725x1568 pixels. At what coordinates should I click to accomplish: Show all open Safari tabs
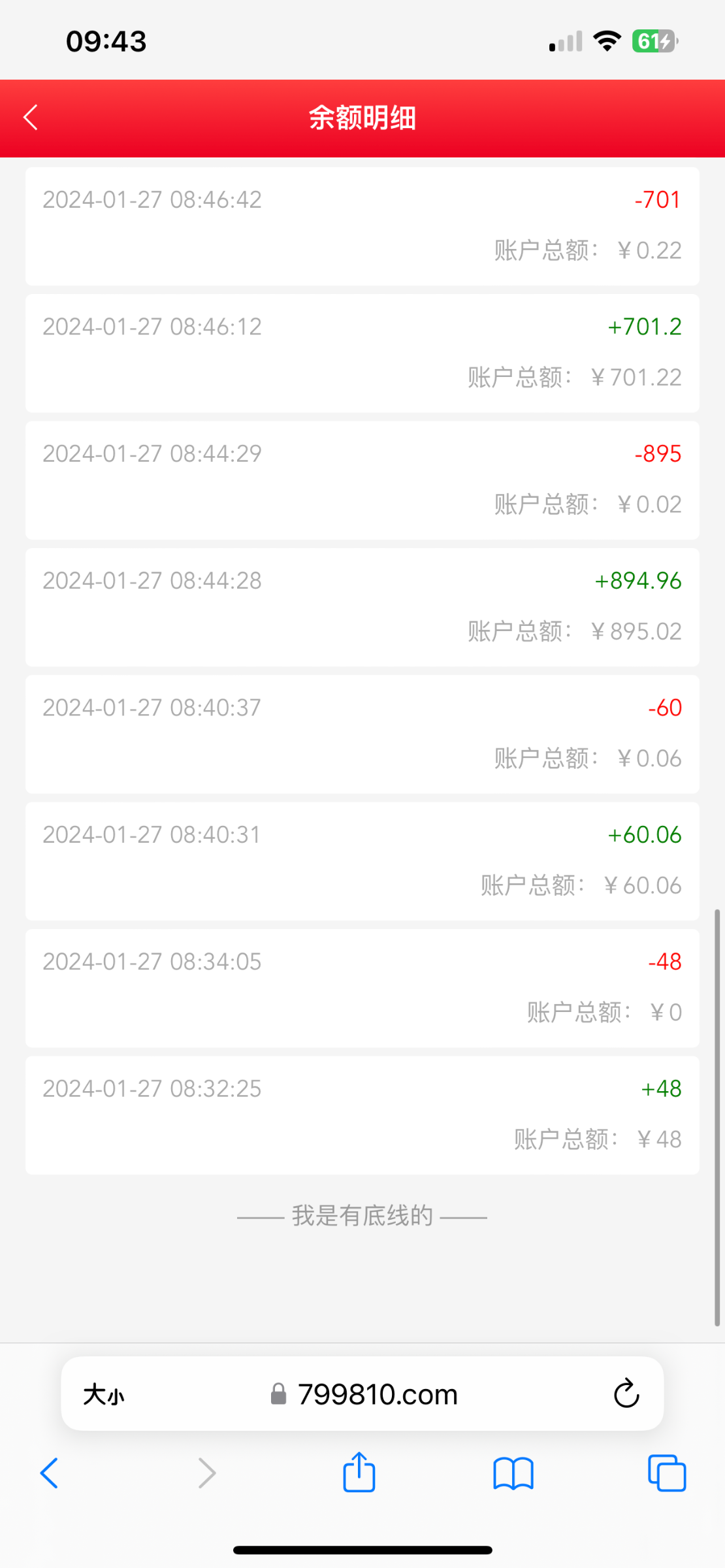point(667,1473)
